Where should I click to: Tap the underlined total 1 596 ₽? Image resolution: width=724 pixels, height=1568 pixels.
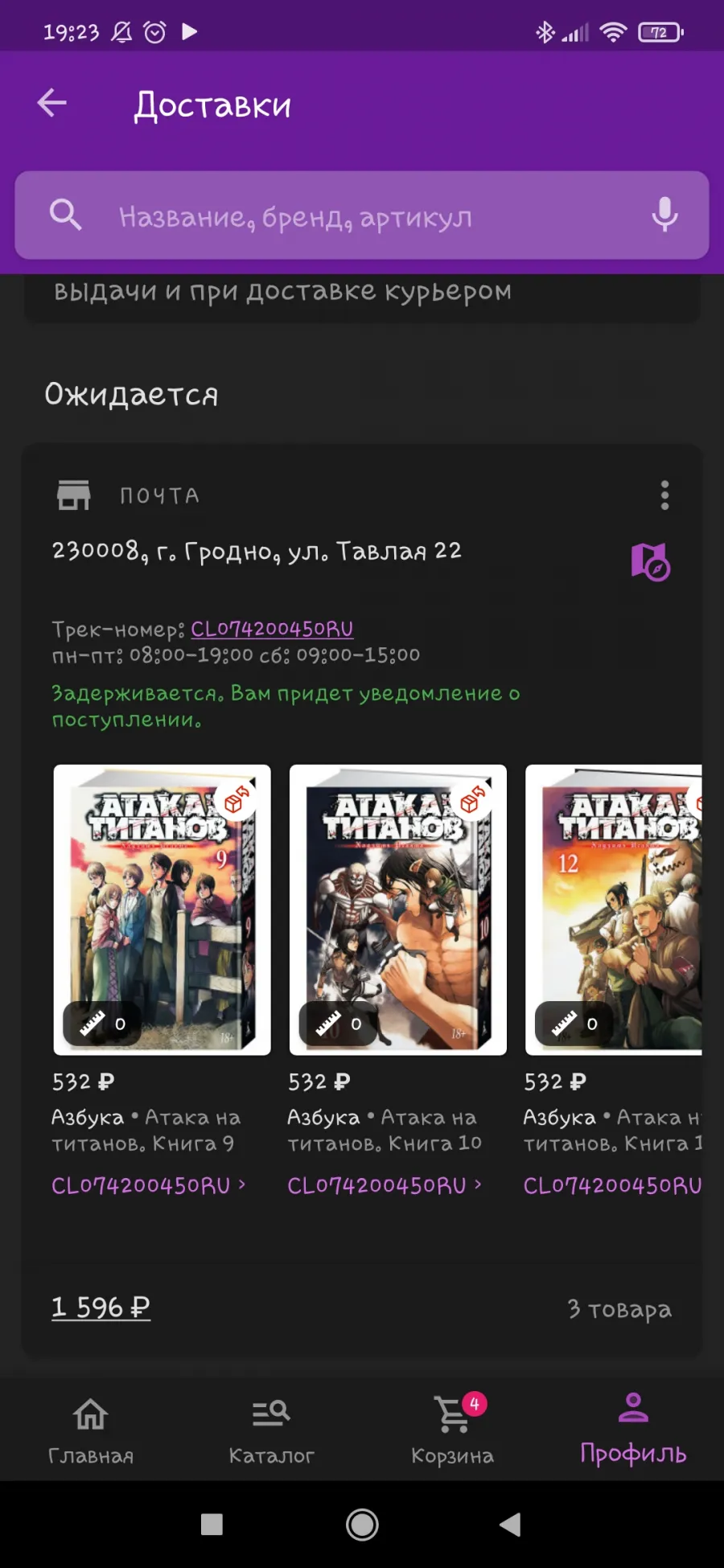pyautogui.click(x=101, y=1307)
